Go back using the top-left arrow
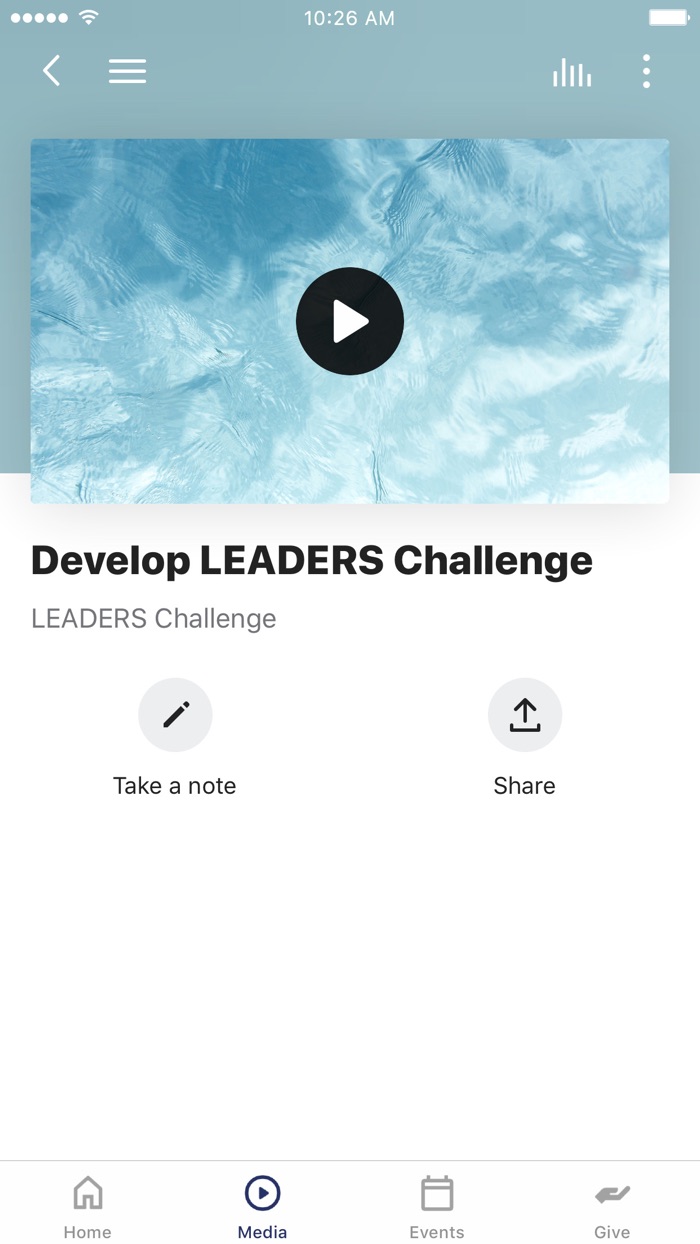The image size is (700, 1244). pyautogui.click(x=52, y=71)
